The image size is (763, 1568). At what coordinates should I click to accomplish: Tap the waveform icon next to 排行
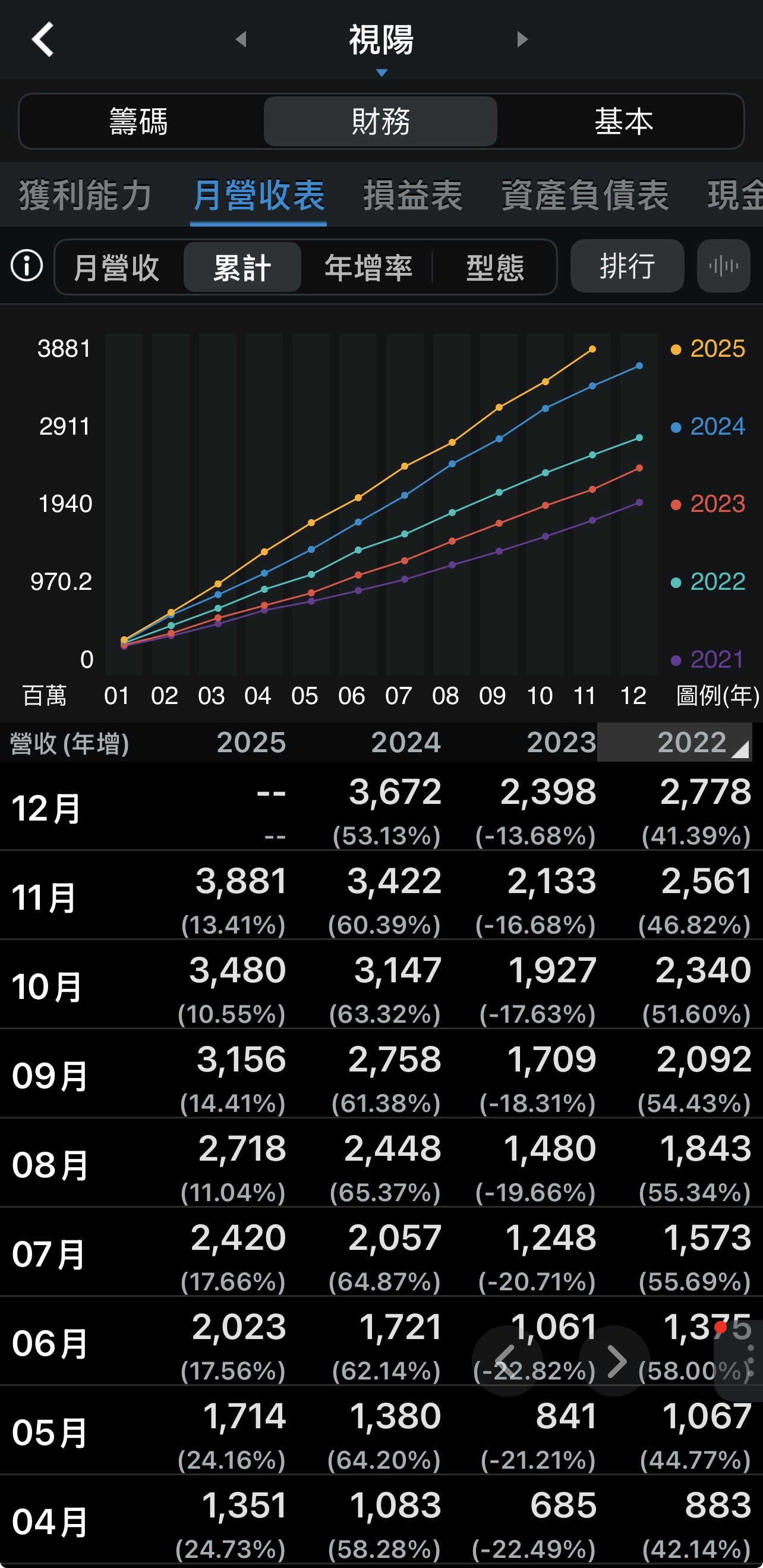point(723,266)
